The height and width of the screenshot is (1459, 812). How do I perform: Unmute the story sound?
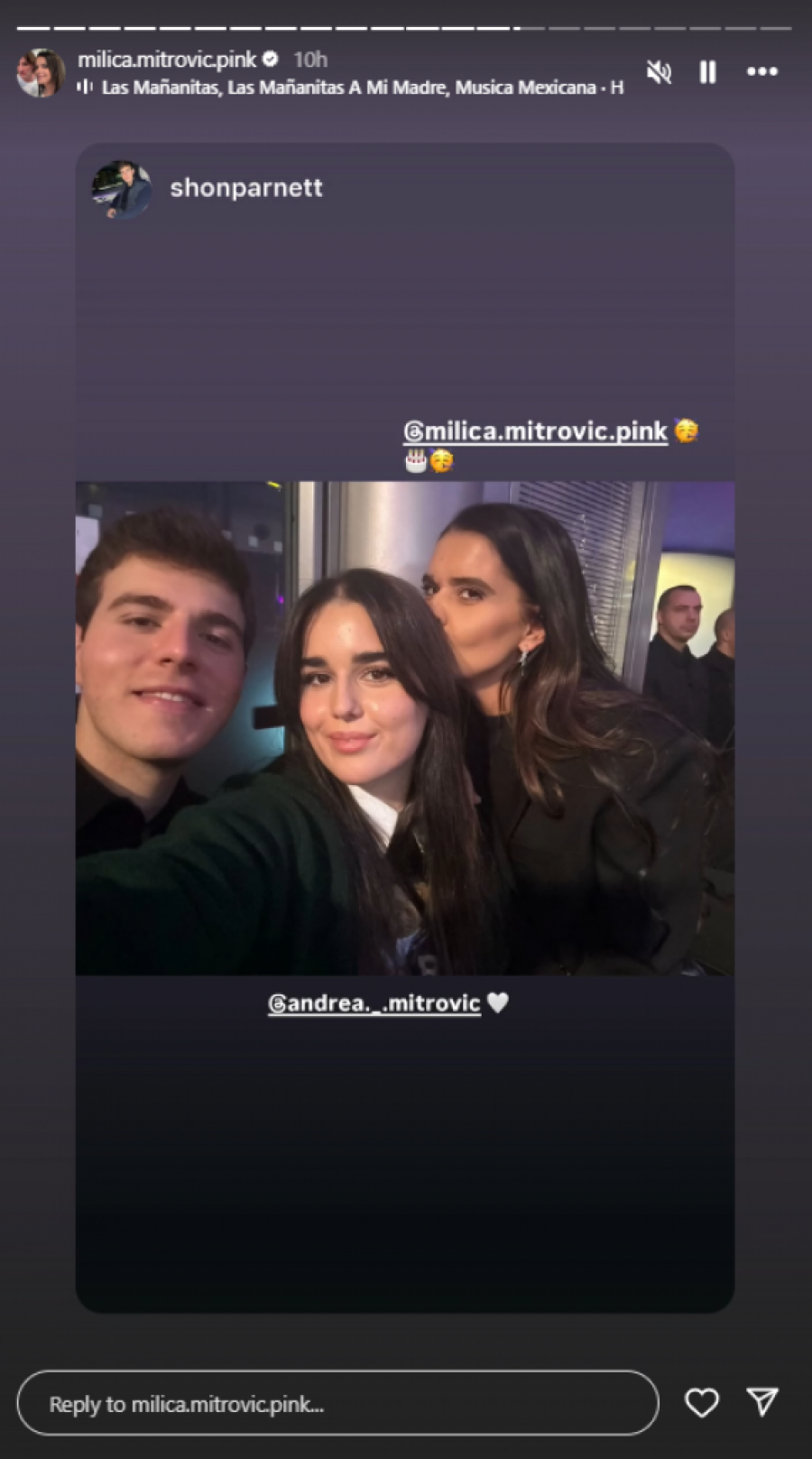coord(660,72)
